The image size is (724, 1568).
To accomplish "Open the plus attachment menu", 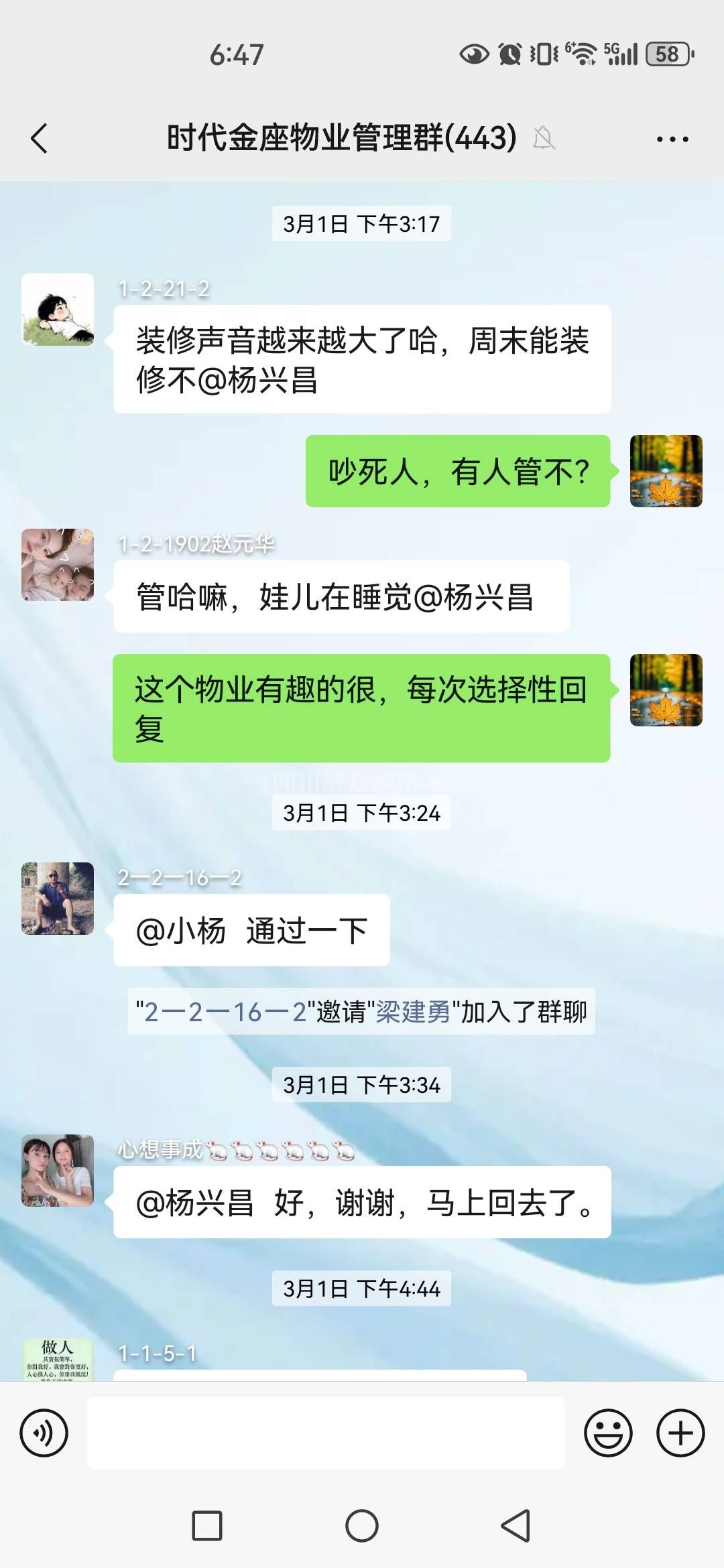I will [680, 1433].
